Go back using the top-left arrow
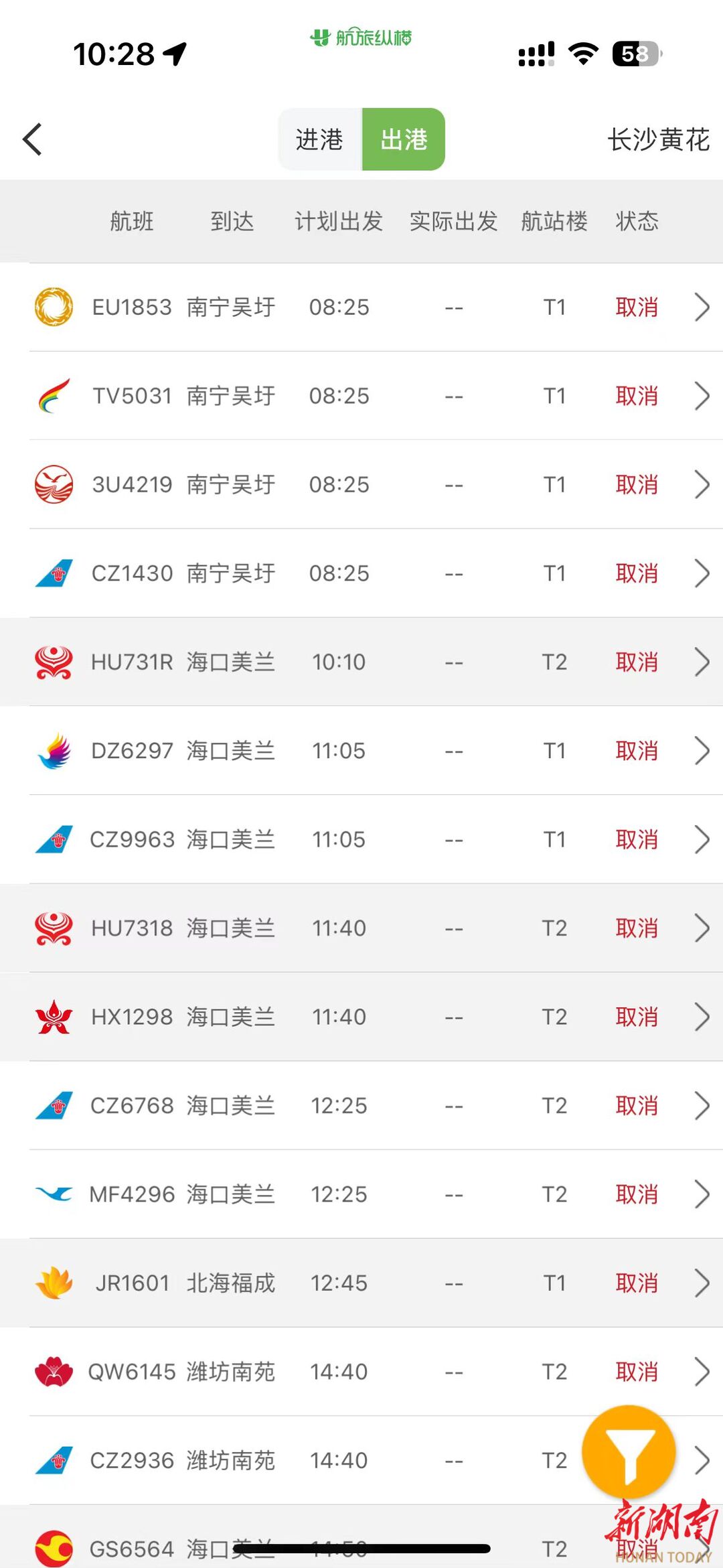Image resolution: width=723 pixels, height=1568 pixels. pyautogui.click(x=32, y=139)
